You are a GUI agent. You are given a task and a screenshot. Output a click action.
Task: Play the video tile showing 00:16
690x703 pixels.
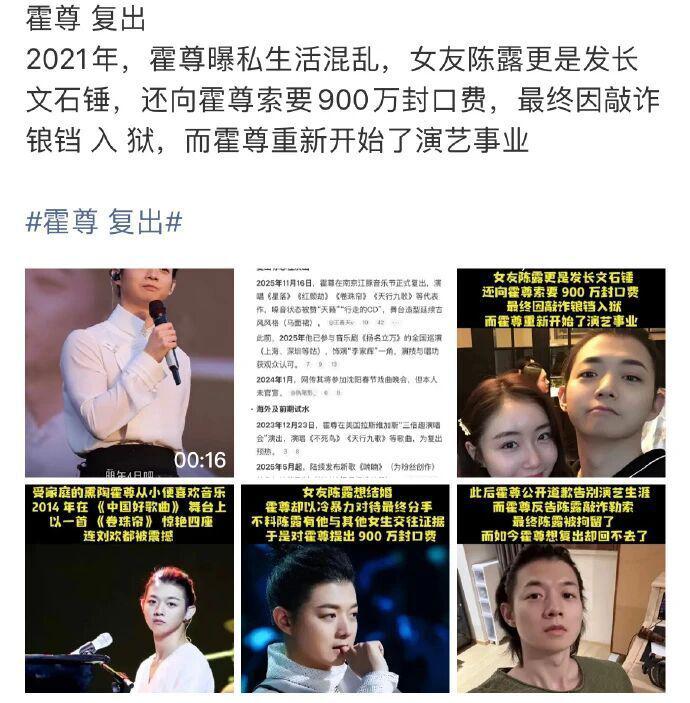click(129, 372)
